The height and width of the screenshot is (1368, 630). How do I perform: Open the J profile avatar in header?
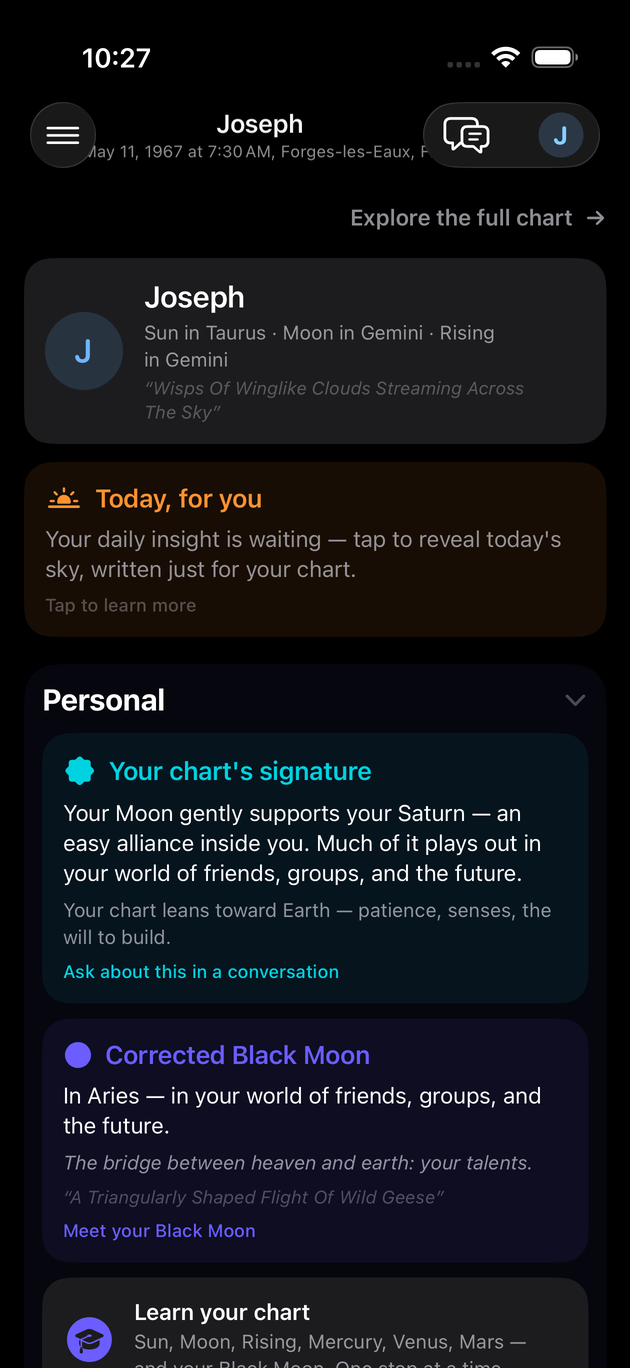pyautogui.click(x=560, y=135)
